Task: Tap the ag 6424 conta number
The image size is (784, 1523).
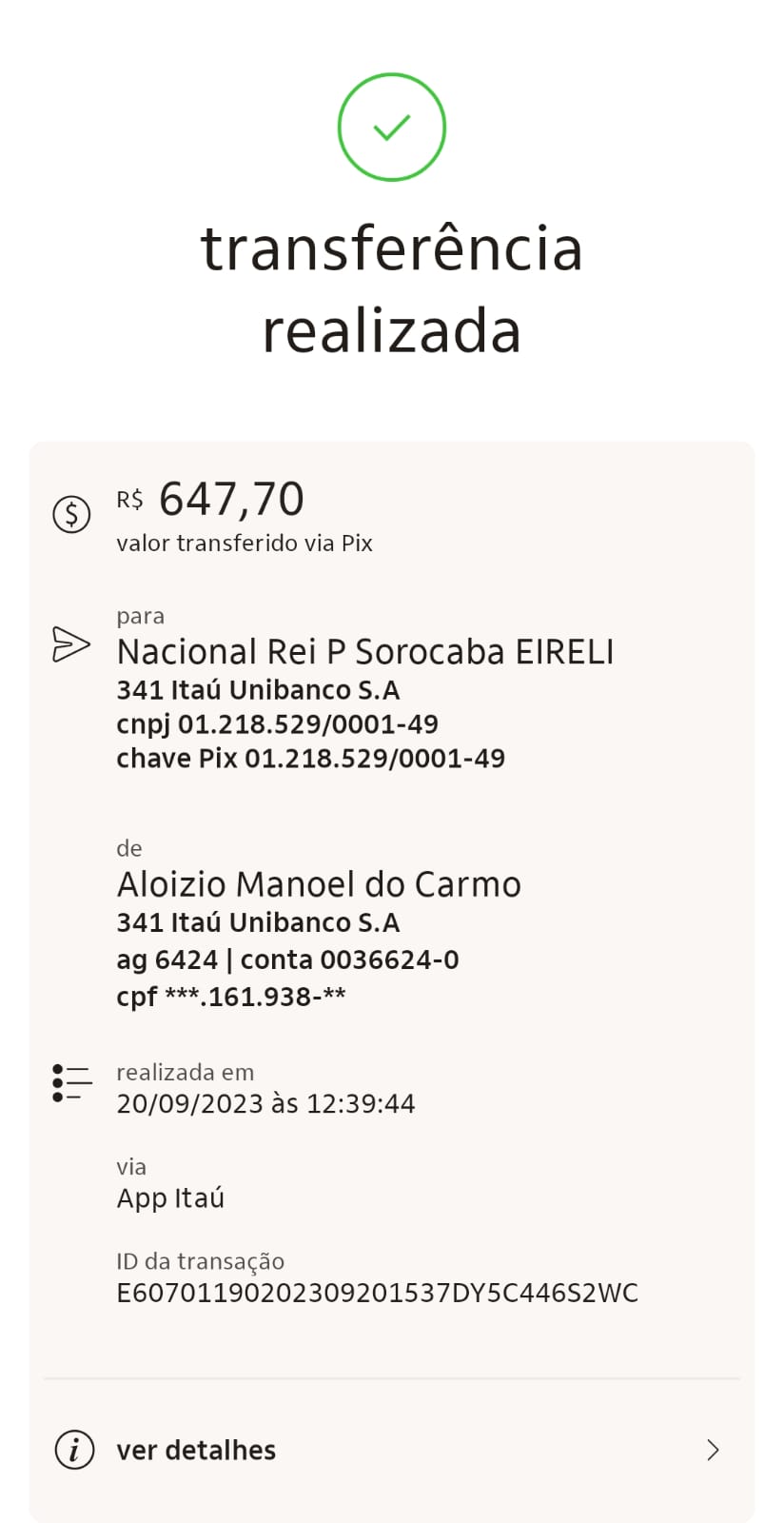Action: (286, 959)
